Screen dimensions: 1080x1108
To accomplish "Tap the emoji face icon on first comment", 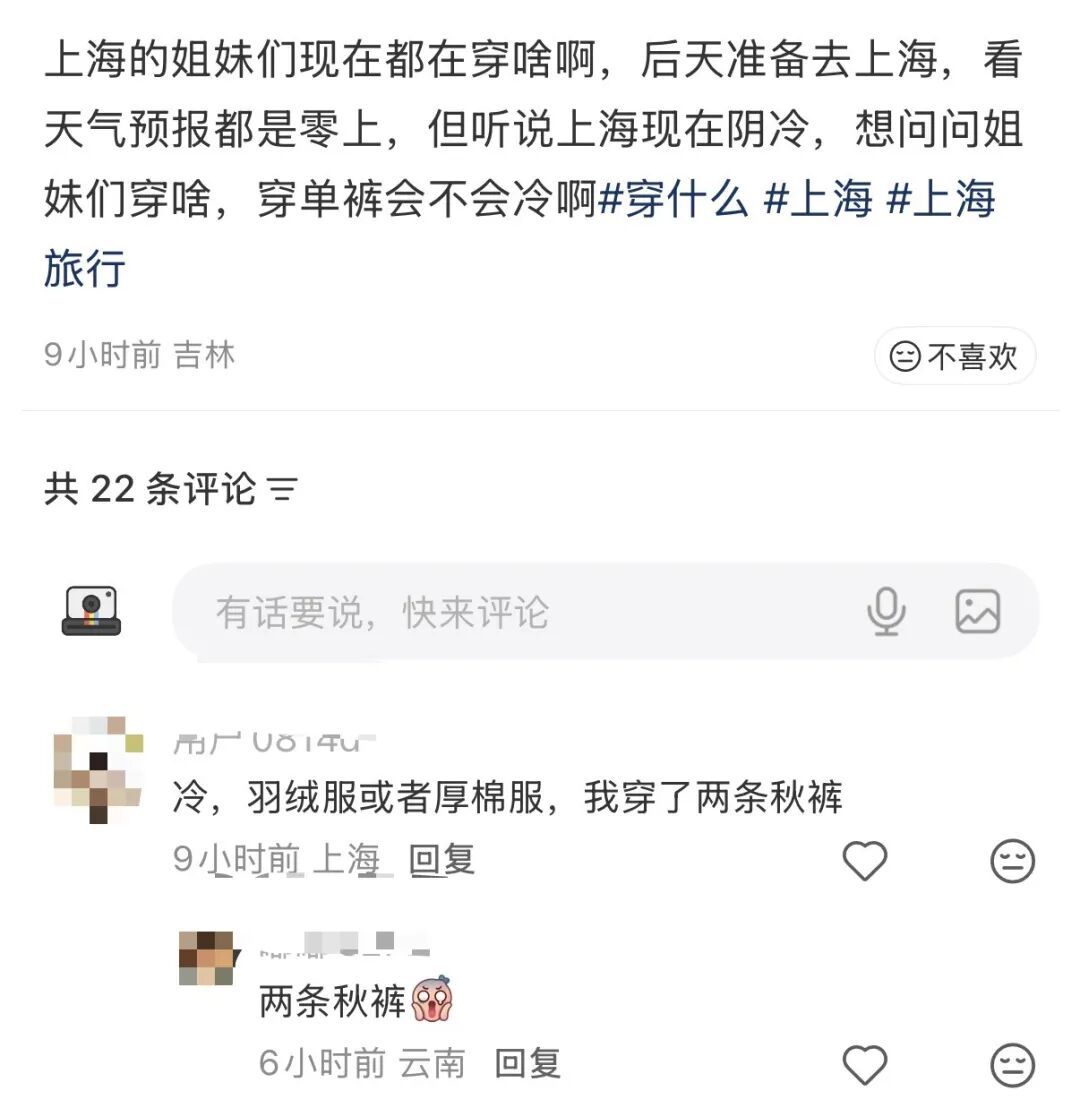I will [x=1013, y=860].
